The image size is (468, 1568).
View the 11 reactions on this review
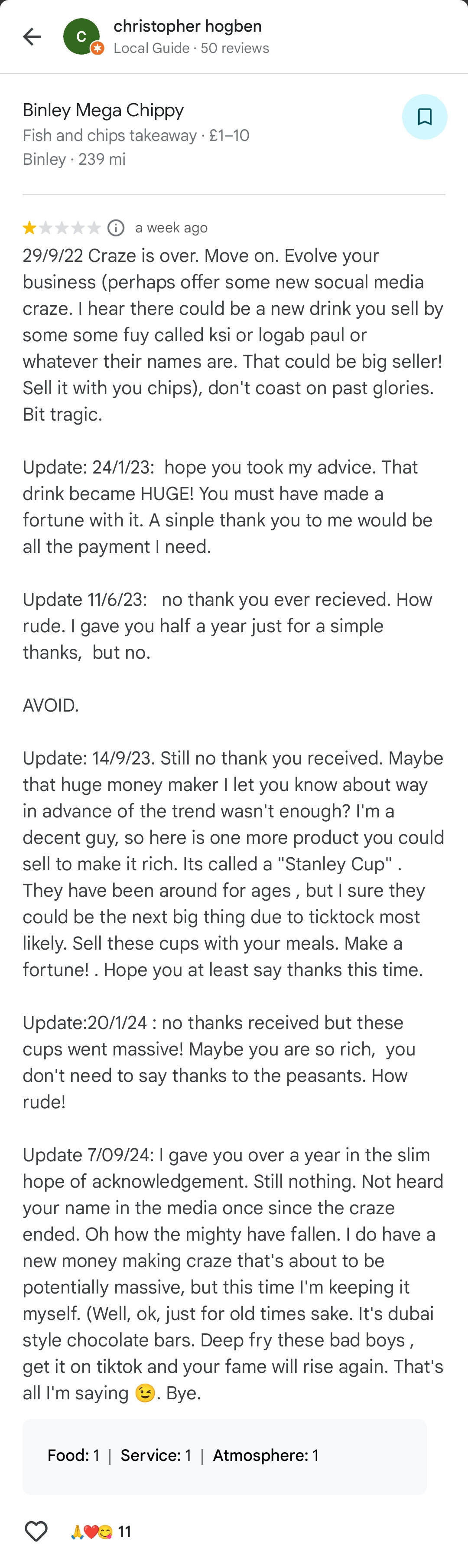coord(101,1532)
